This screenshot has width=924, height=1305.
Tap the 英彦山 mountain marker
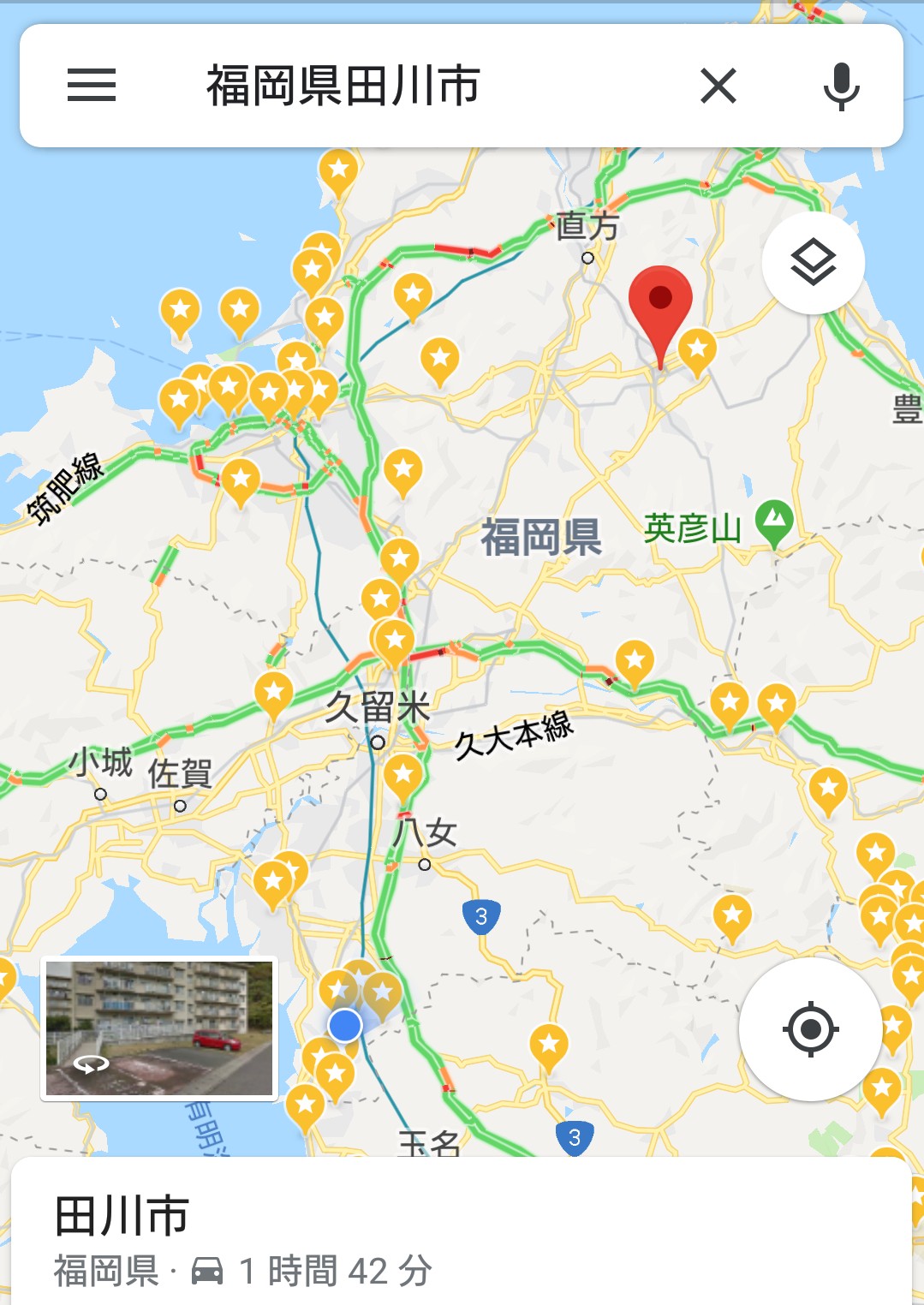click(x=775, y=521)
